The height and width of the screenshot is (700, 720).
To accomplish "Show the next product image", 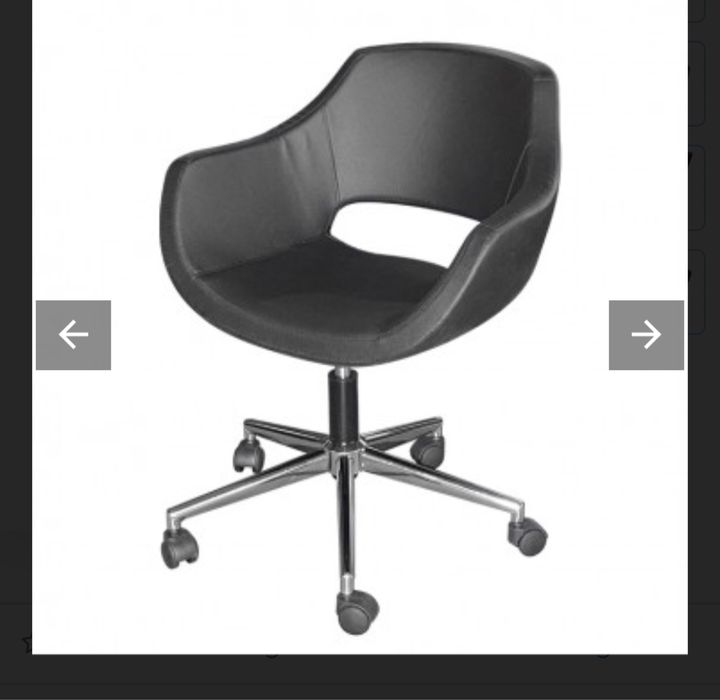I will tap(646, 335).
